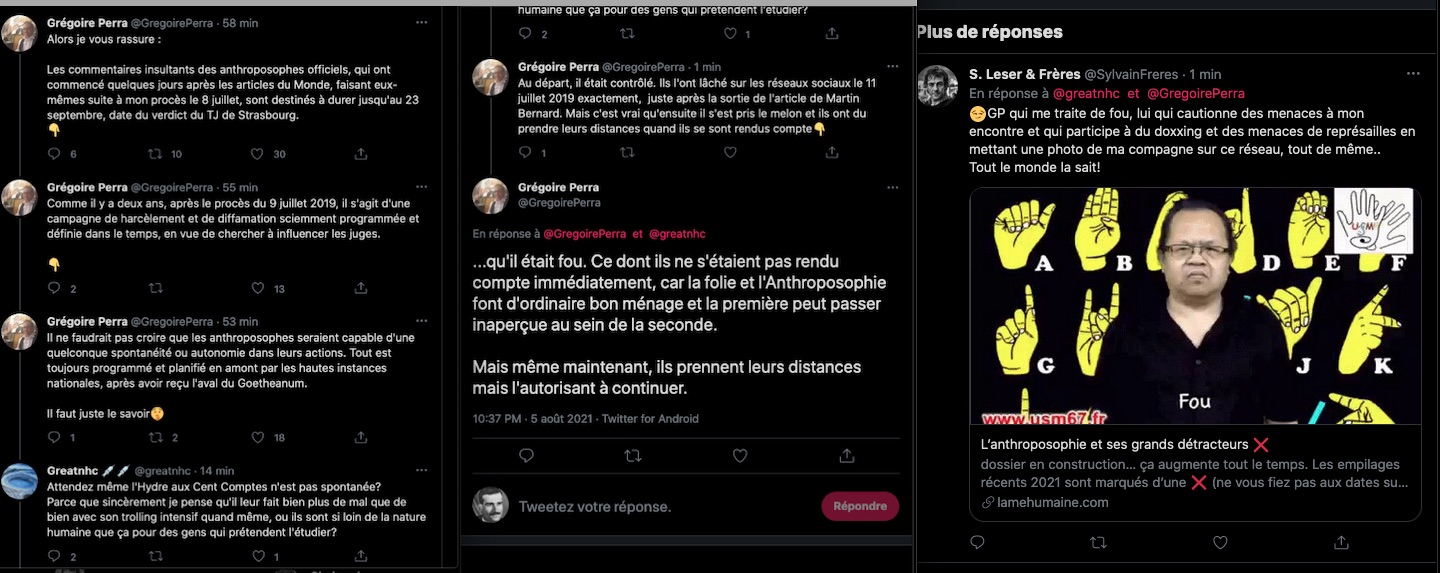Screen dimensions: 1440x573
Task: Open S. Leser & Frères profile avatar
Action: pyautogui.click(x=937, y=85)
